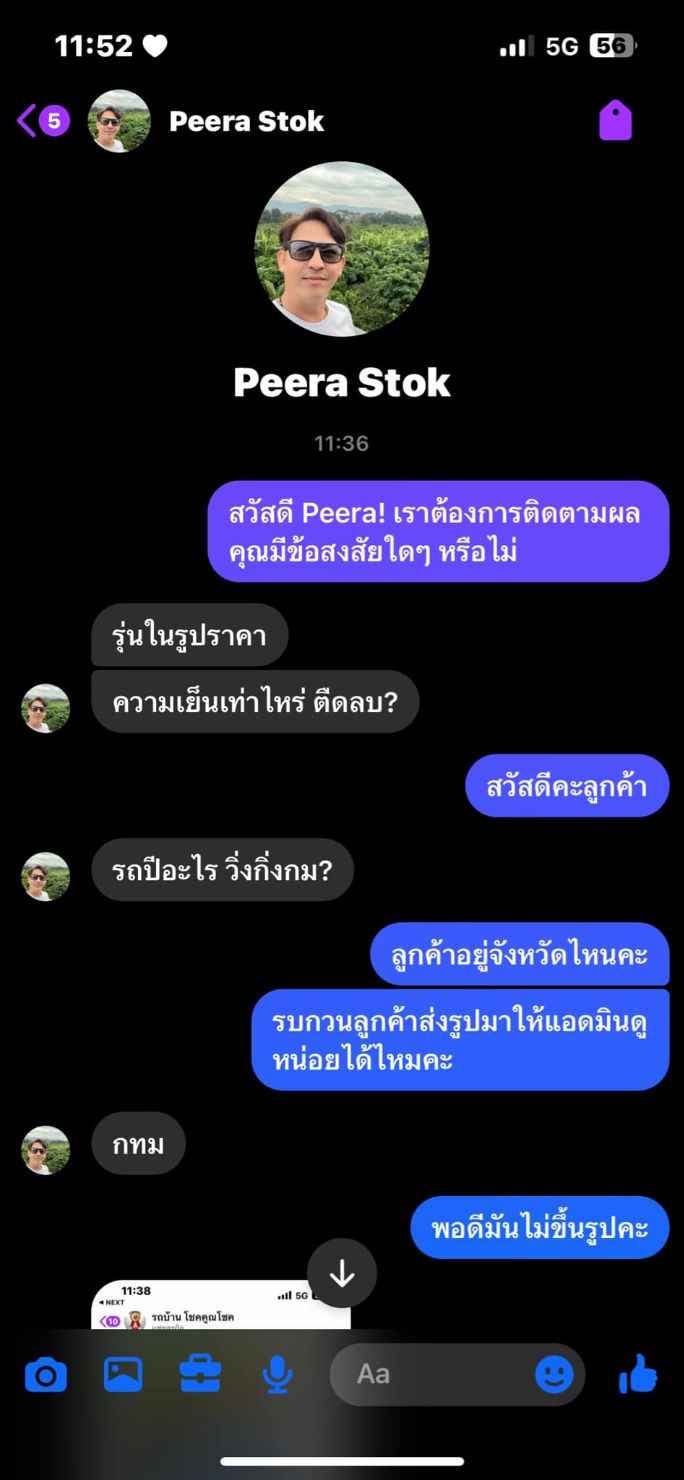View the large Peera Stok profile photo

point(342,249)
